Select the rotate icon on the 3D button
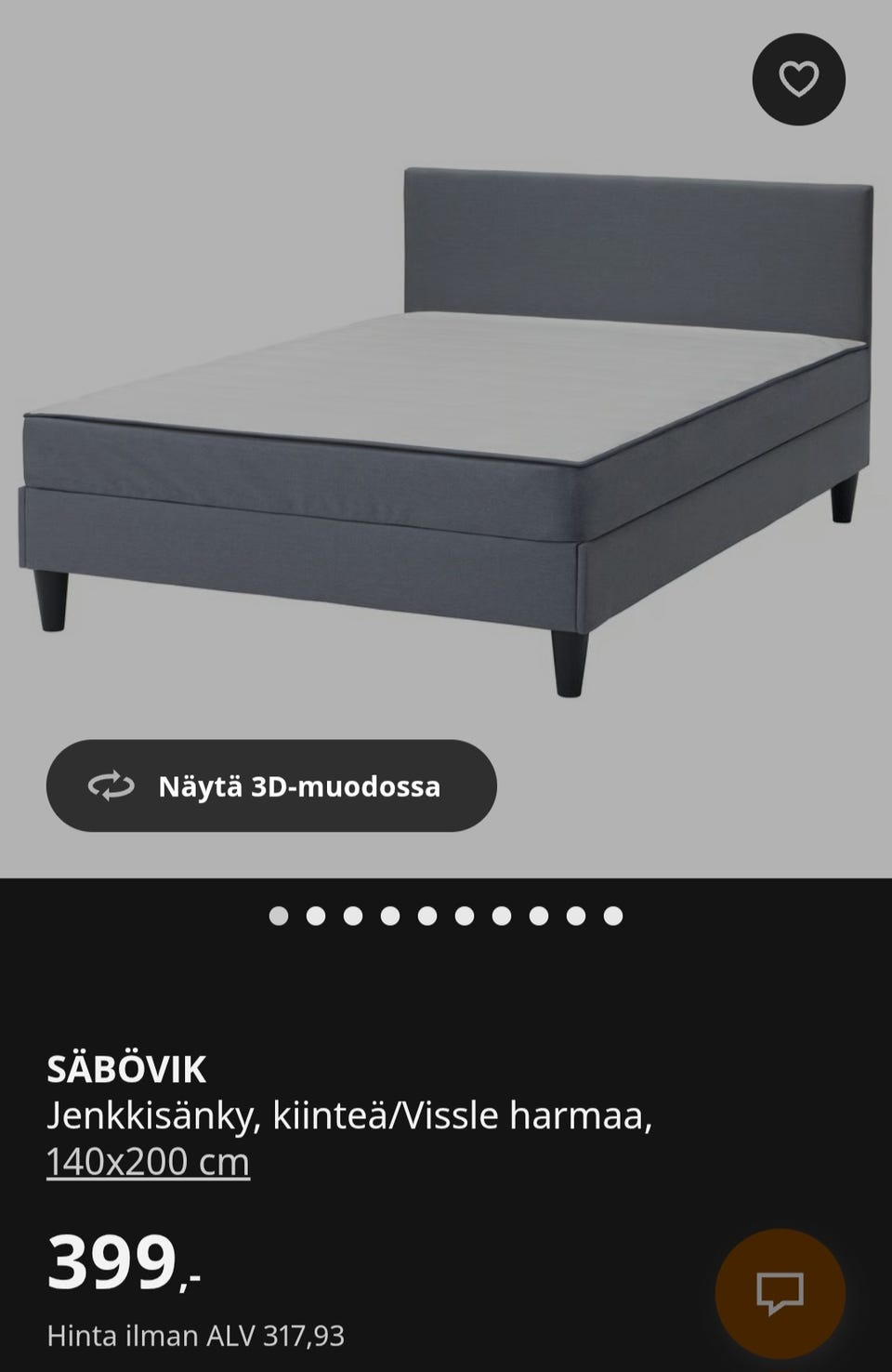The width and height of the screenshot is (892, 1372). click(x=111, y=785)
